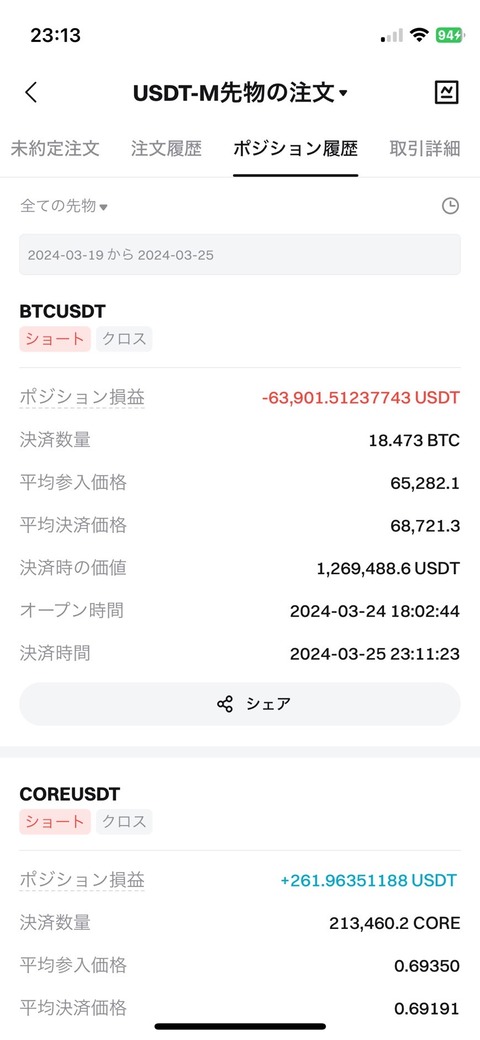Share the BTCUSDT position with シェア
This screenshot has height=1040, width=480.
(x=240, y=704)
